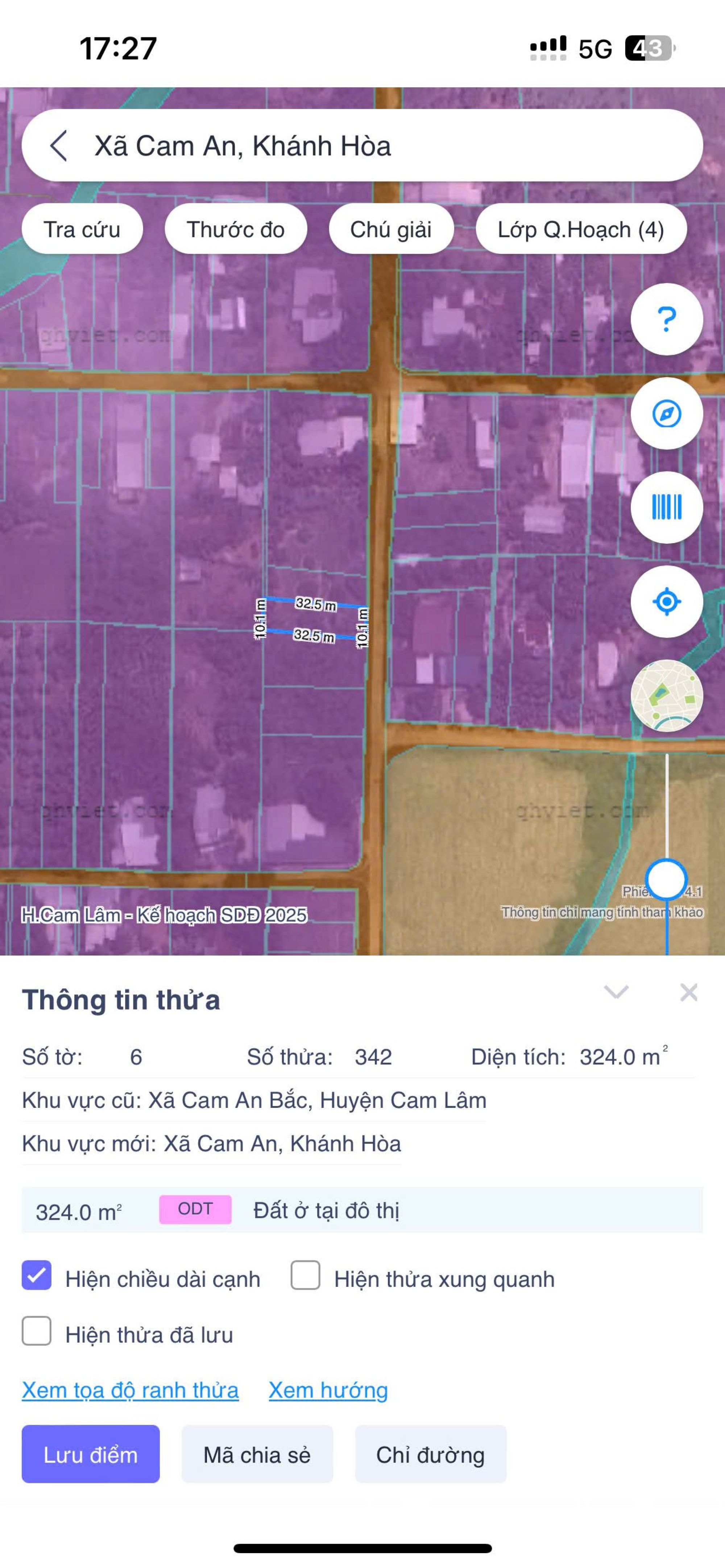Close the Thông tin thửa panel
This screenshot has height=1568, width=725.
point(688,992)
